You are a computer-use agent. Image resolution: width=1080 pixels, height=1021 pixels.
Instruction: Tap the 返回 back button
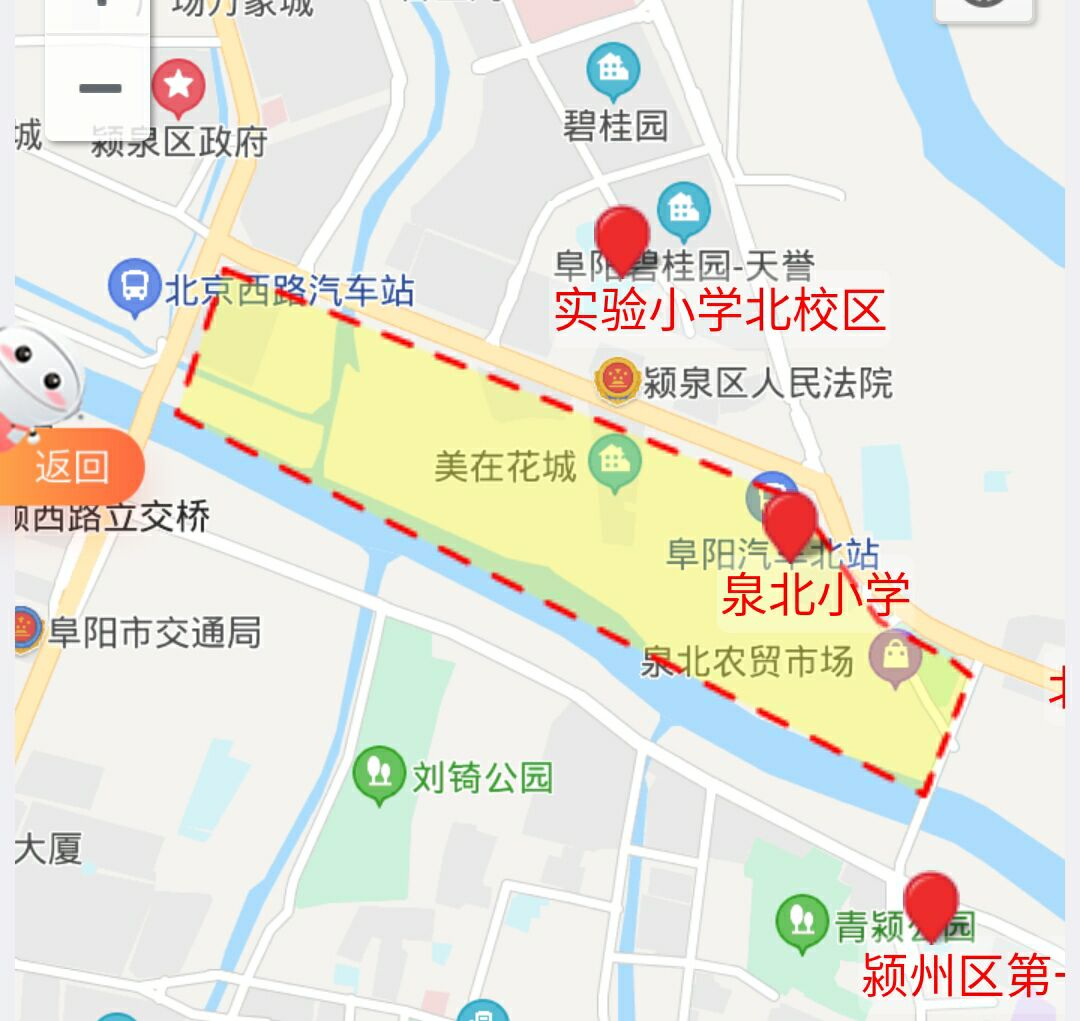click(72, 467)
